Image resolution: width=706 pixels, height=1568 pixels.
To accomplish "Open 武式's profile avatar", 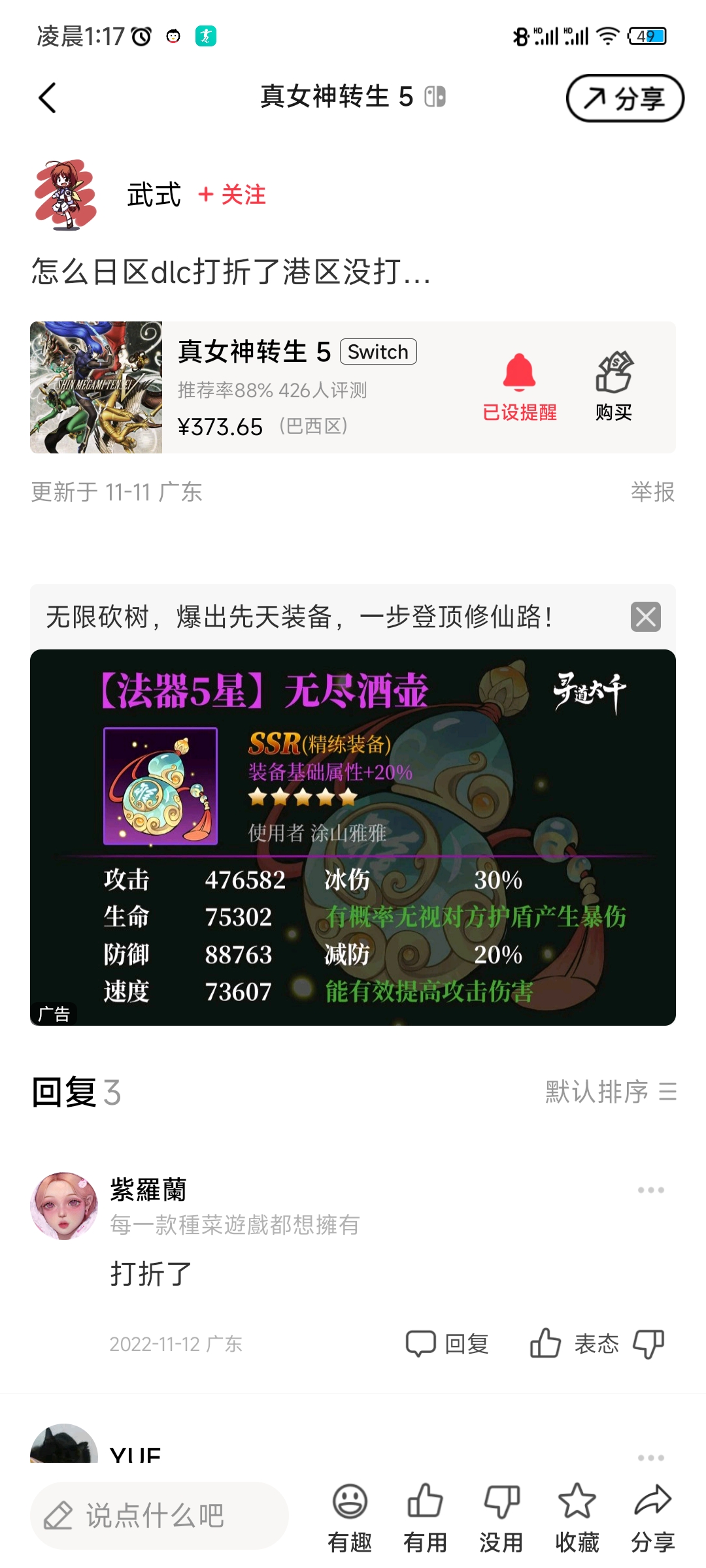I will (65, 195).
